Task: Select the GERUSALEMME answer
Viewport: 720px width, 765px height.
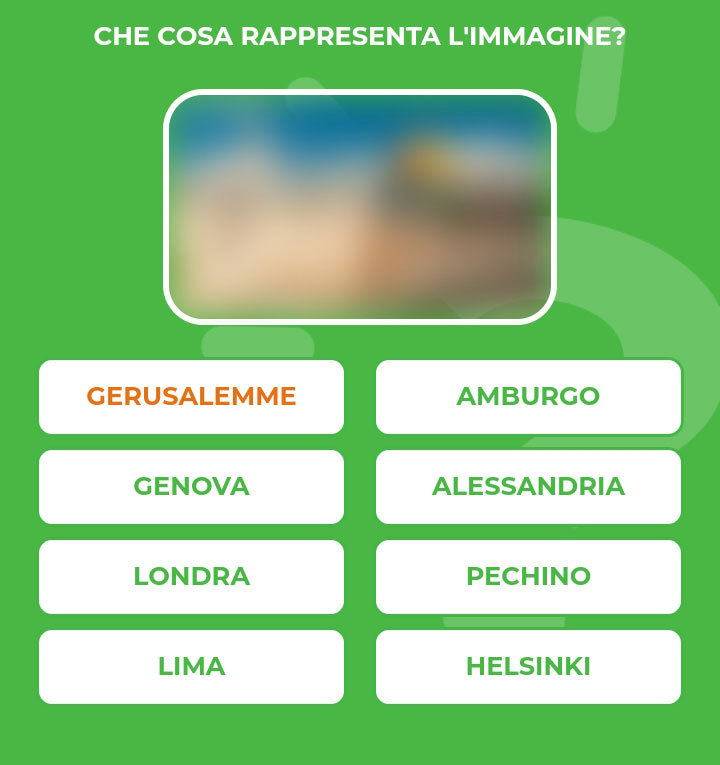Action: (x=191, y=397)
